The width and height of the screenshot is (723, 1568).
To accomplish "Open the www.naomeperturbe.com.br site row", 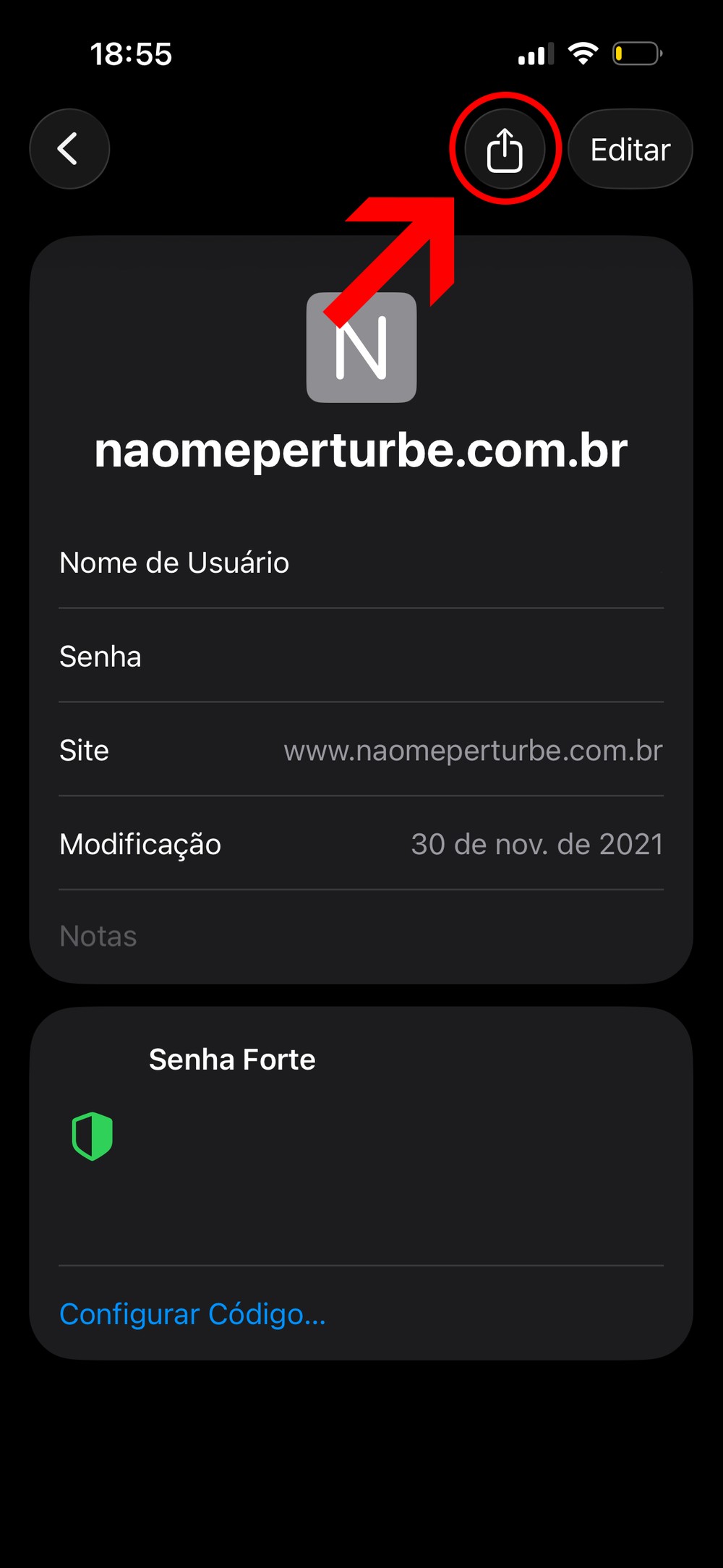I will point(471,751).
